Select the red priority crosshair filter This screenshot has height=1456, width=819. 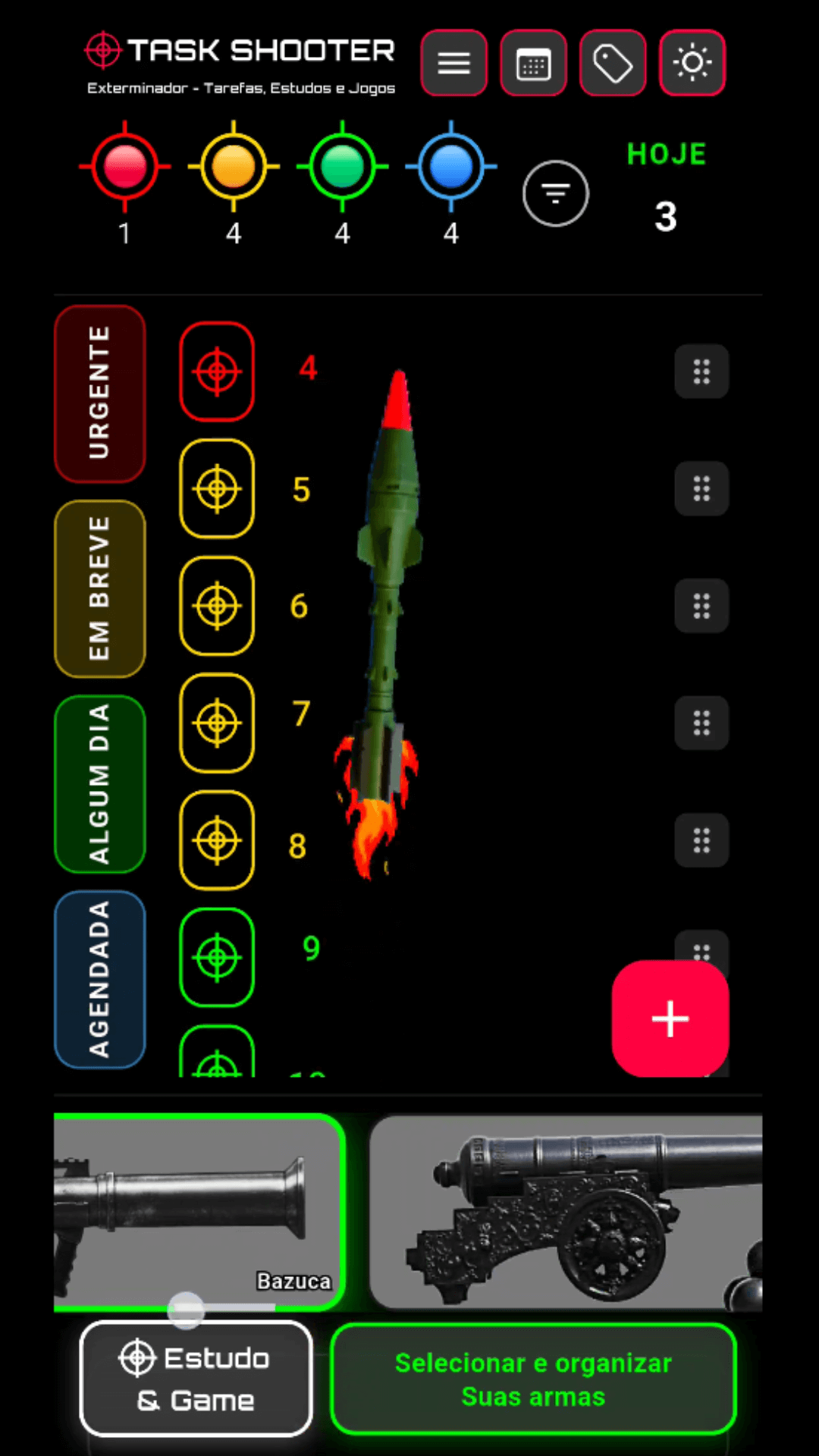point(124,167)
